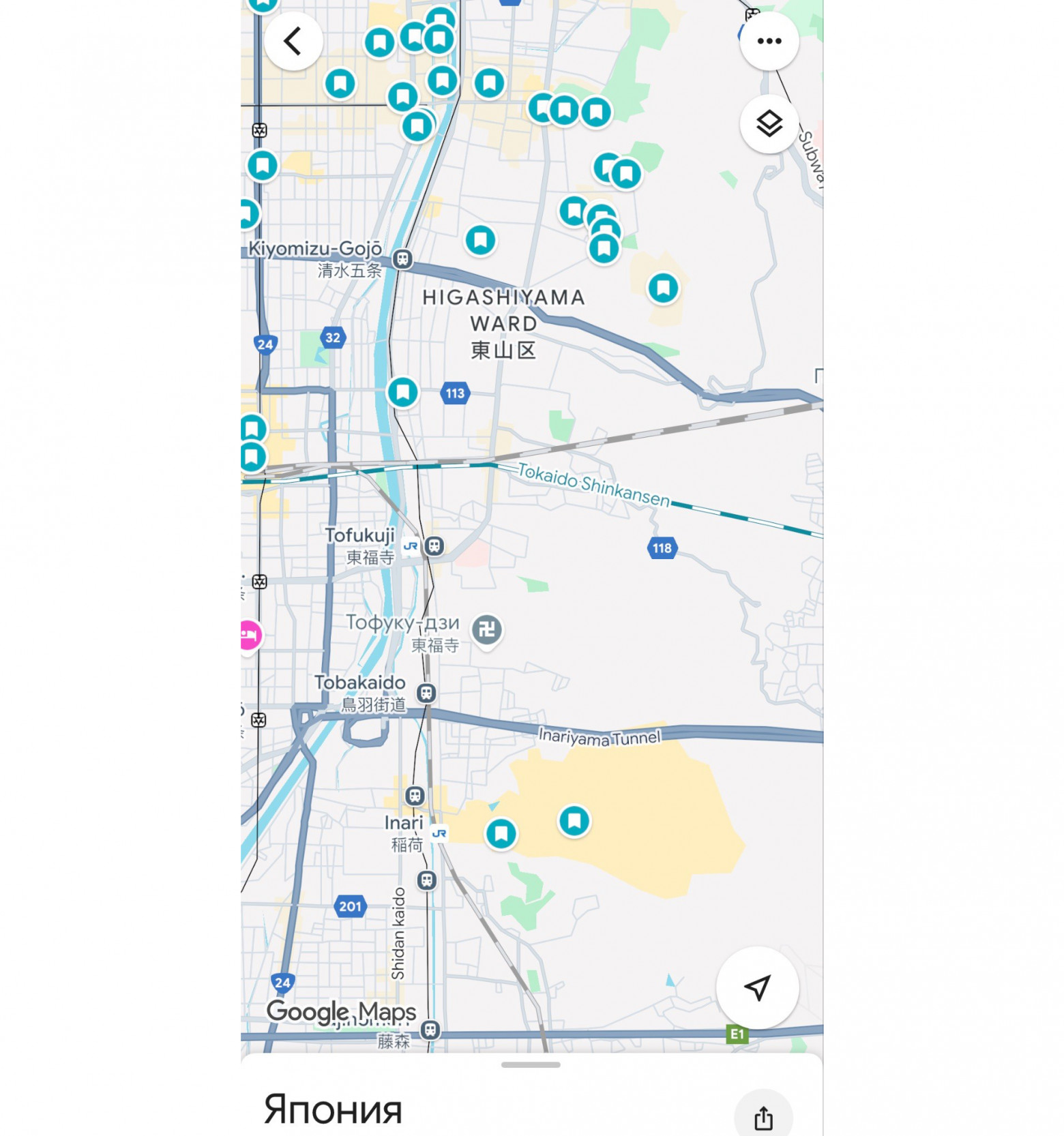
Task: Tap the Tobakaido station icon
Action: (426, 693)
